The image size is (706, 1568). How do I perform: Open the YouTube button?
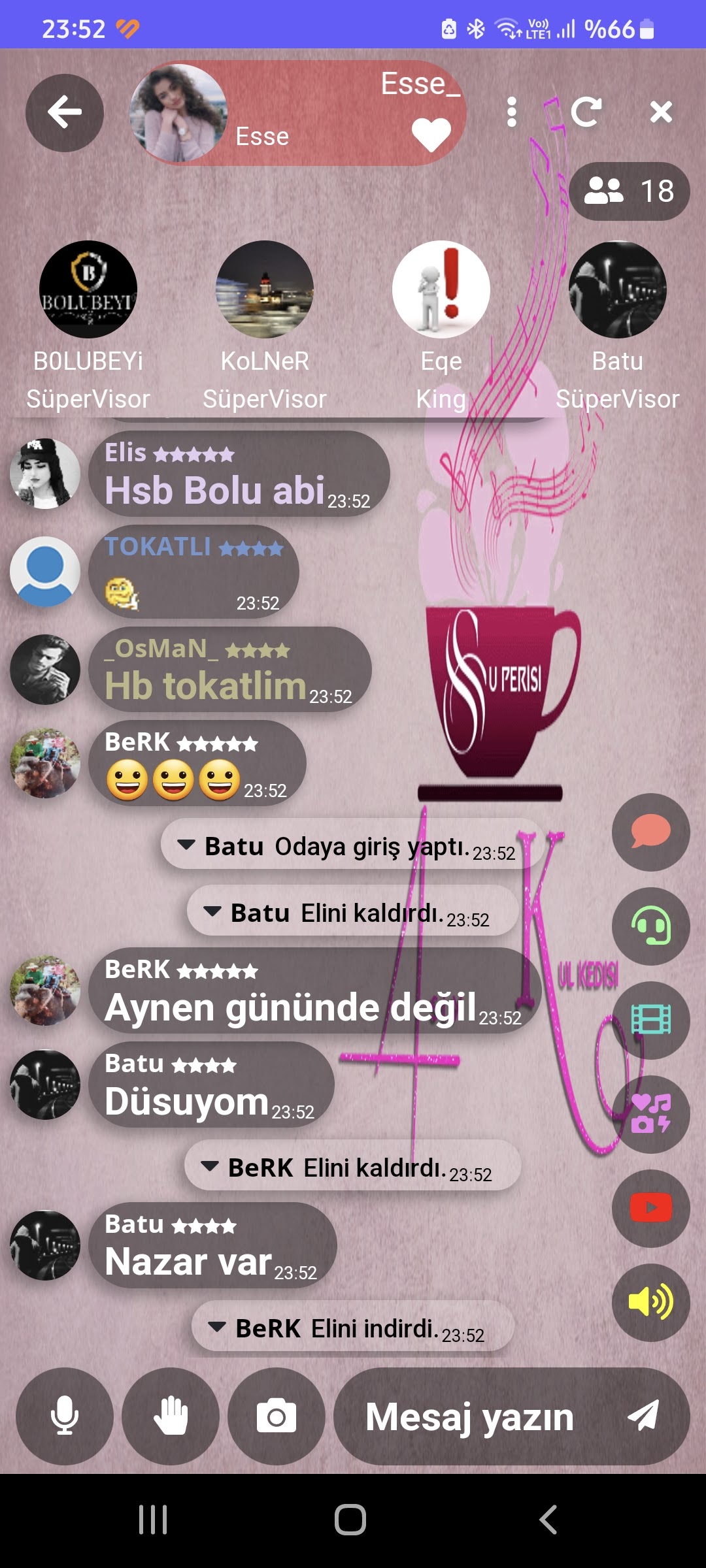pos(650,1208)
